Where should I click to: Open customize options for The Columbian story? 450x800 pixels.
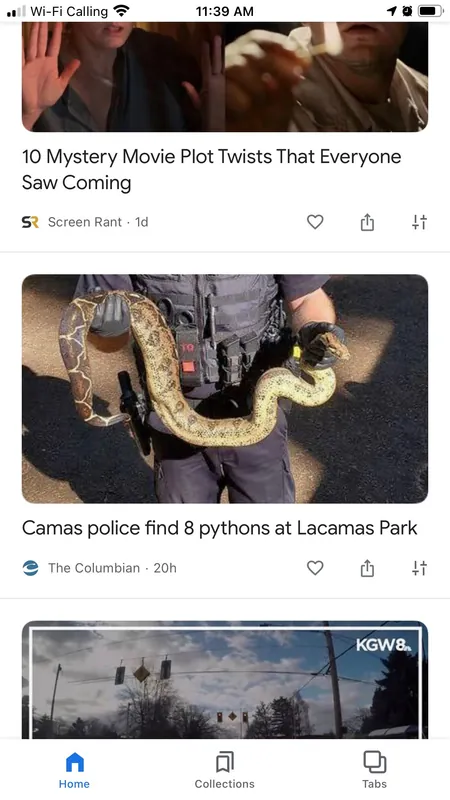click(x=419, y=568)
